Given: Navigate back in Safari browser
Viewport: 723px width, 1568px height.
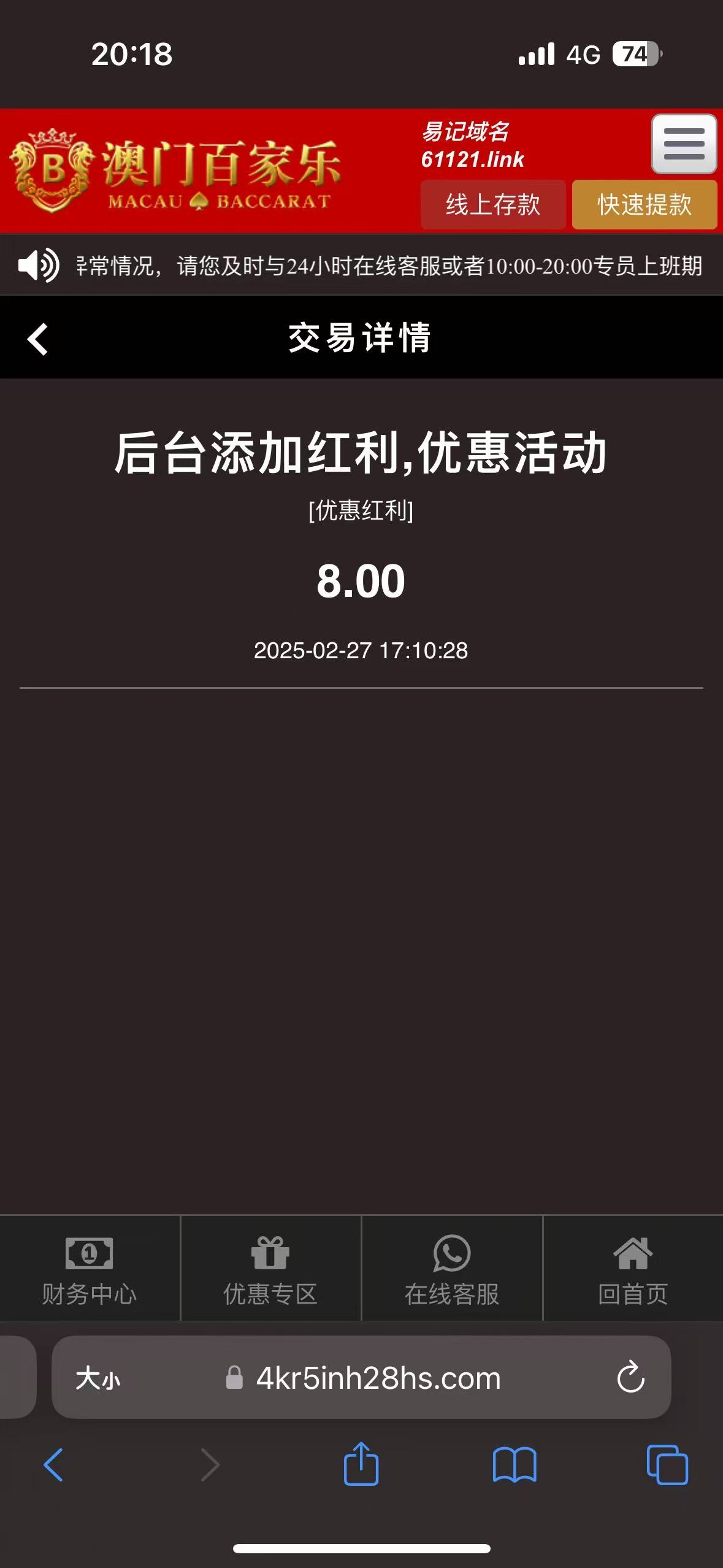Looking at the screenshot, I should 53,1465.
